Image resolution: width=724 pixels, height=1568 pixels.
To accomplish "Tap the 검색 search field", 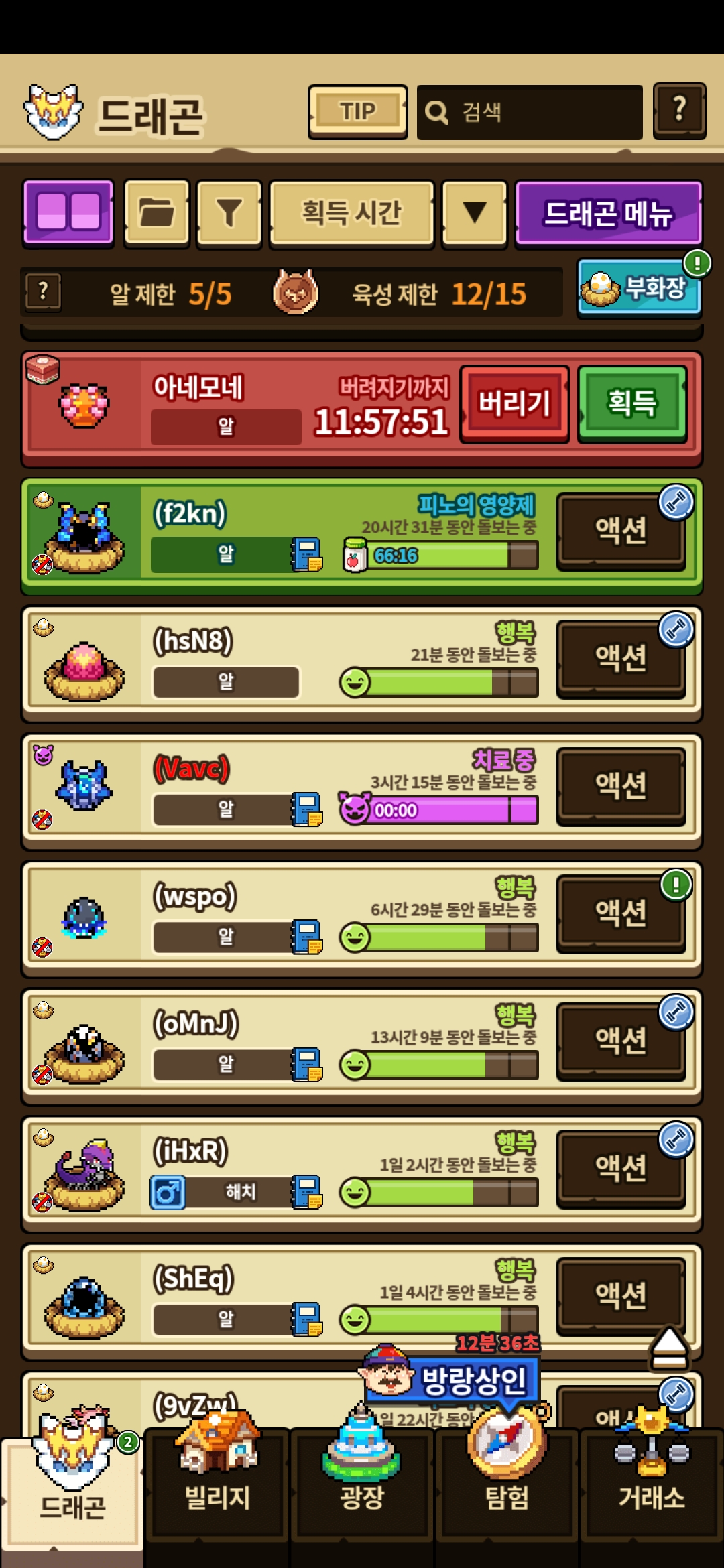I will click(530, 112).
